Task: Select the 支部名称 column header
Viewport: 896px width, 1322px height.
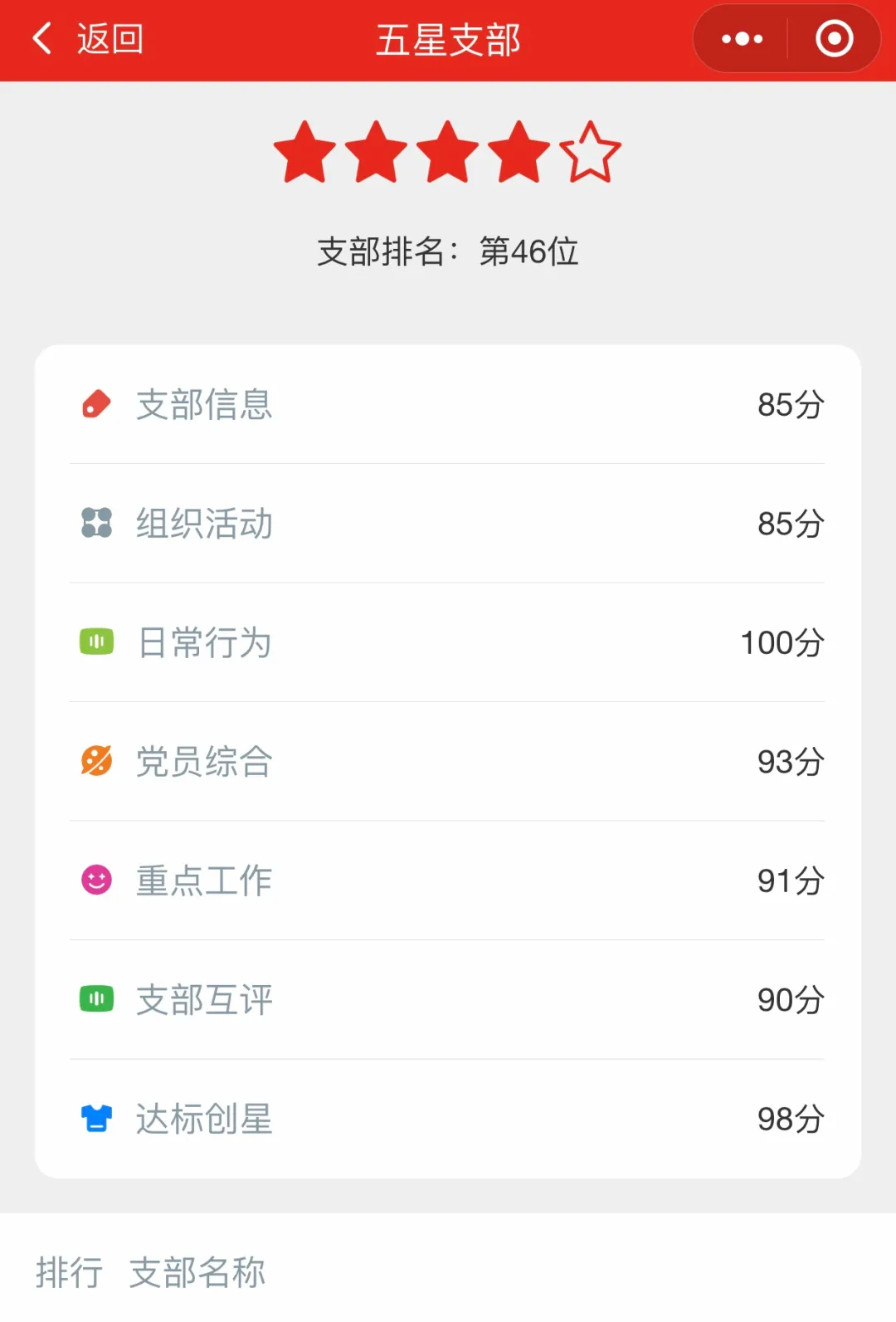Action: (197, 1272)
